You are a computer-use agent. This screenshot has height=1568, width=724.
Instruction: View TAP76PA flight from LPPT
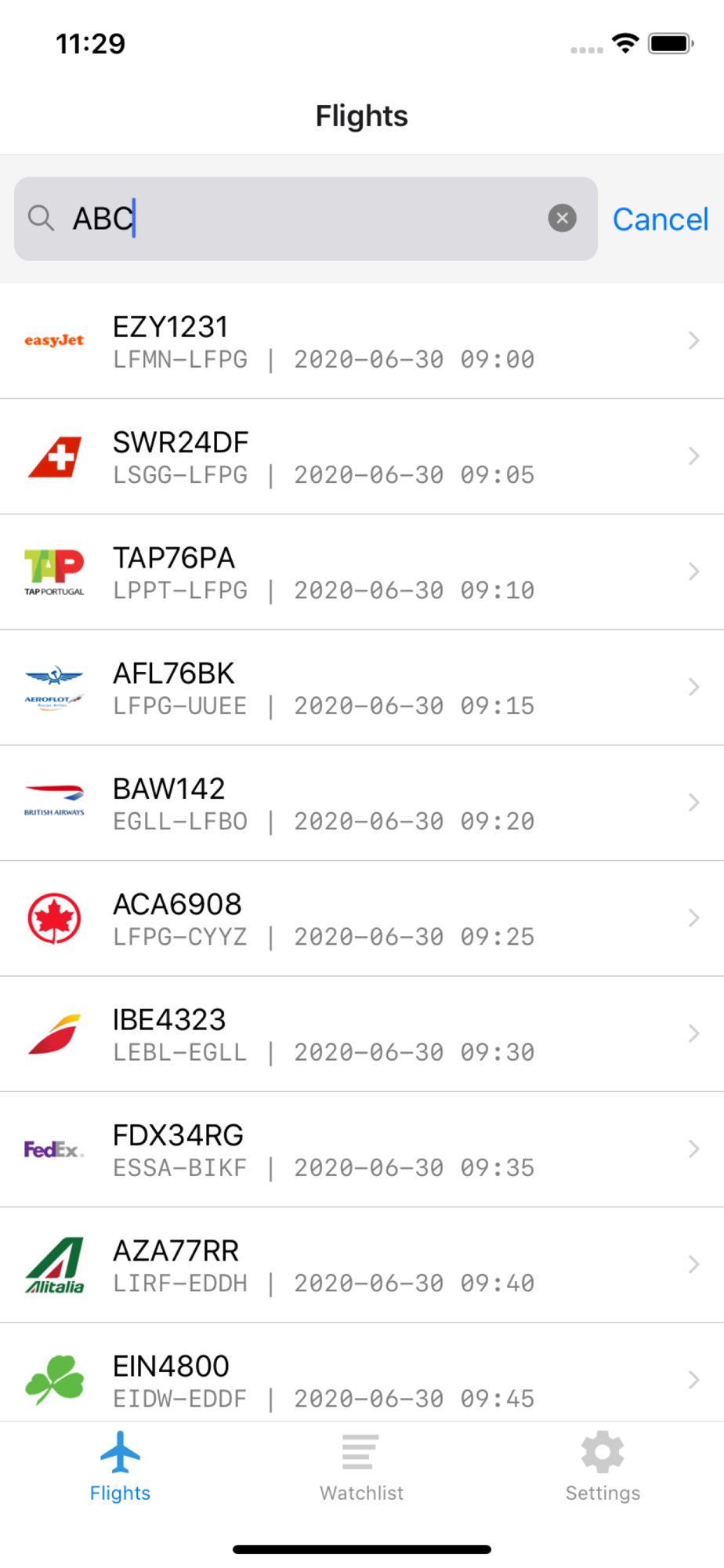click(362, 572)
